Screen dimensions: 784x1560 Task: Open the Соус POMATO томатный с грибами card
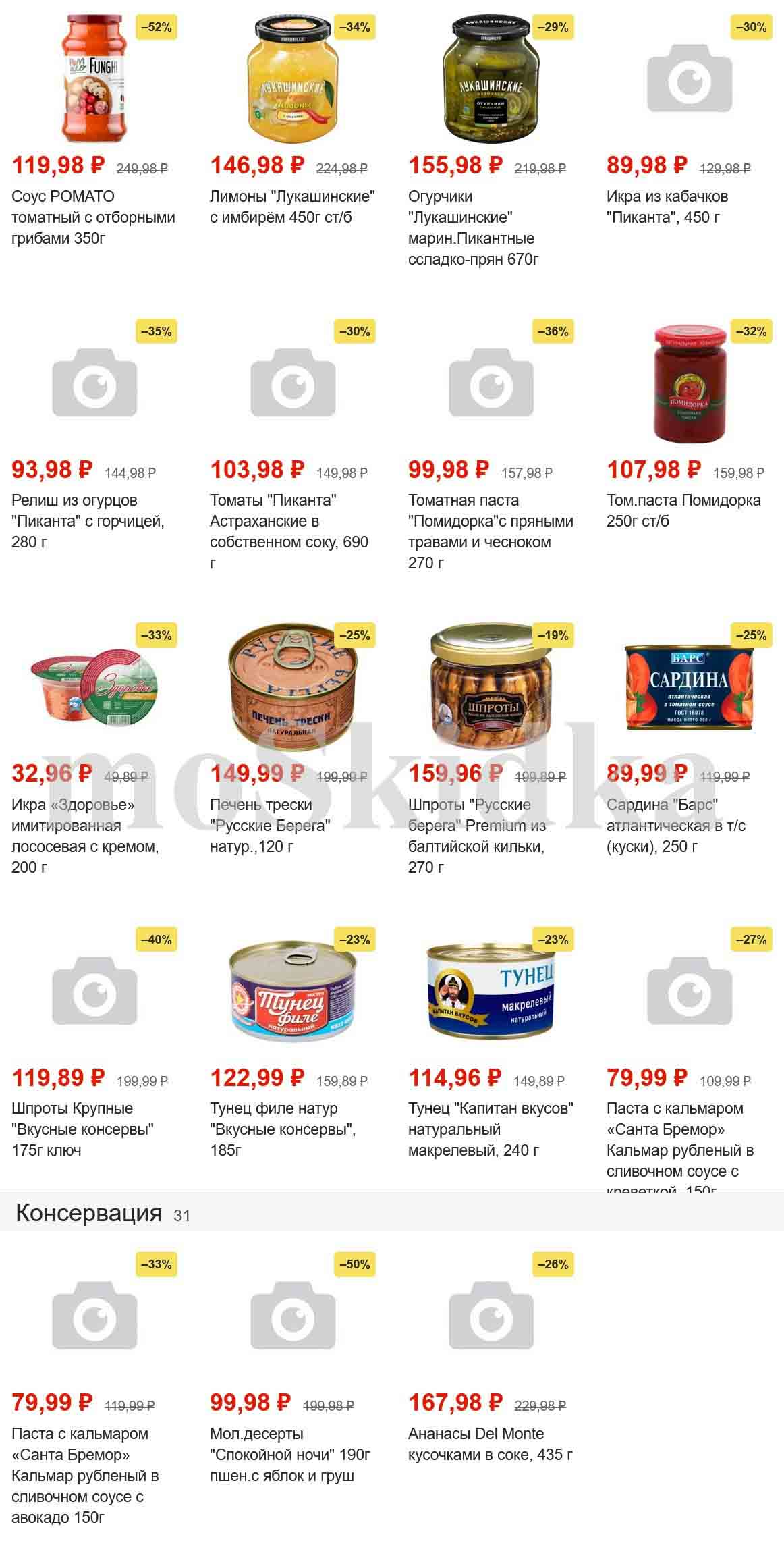pos(93,217)
